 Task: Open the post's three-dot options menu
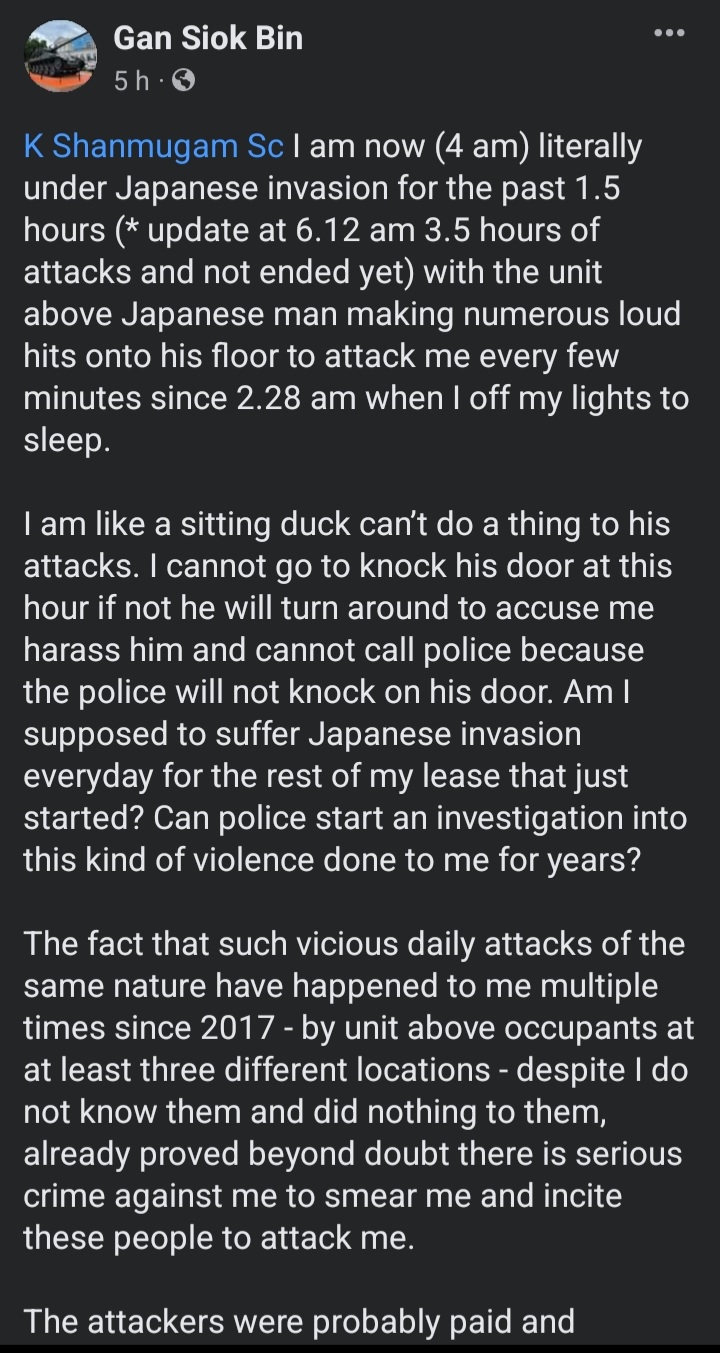[668, 33]
